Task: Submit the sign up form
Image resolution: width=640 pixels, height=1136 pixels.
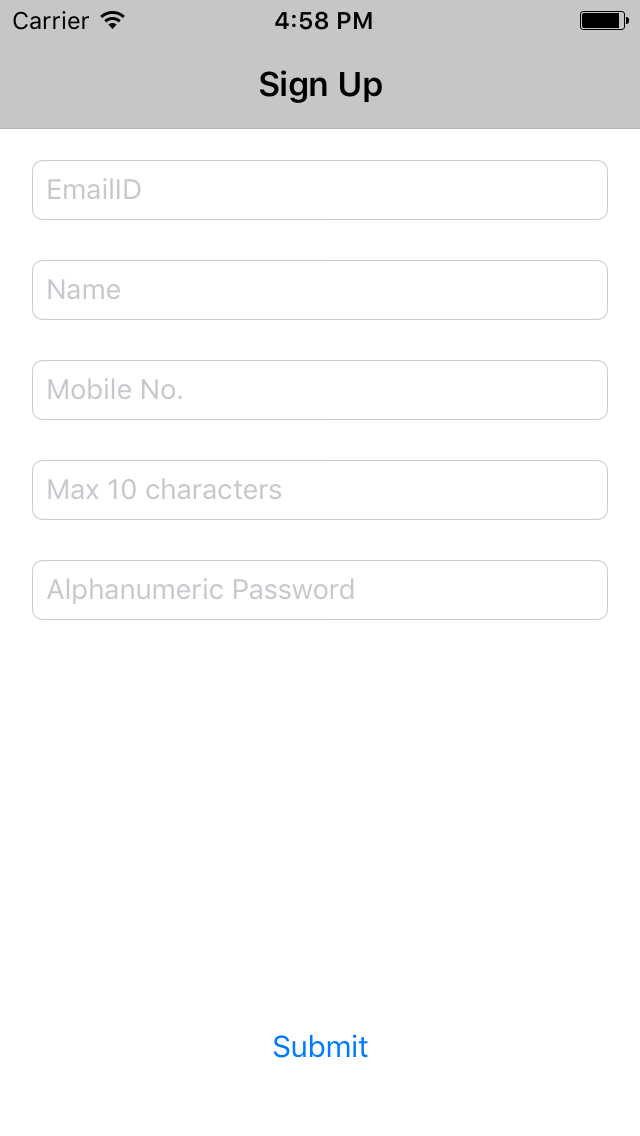Action: [x=320, y=1047]
